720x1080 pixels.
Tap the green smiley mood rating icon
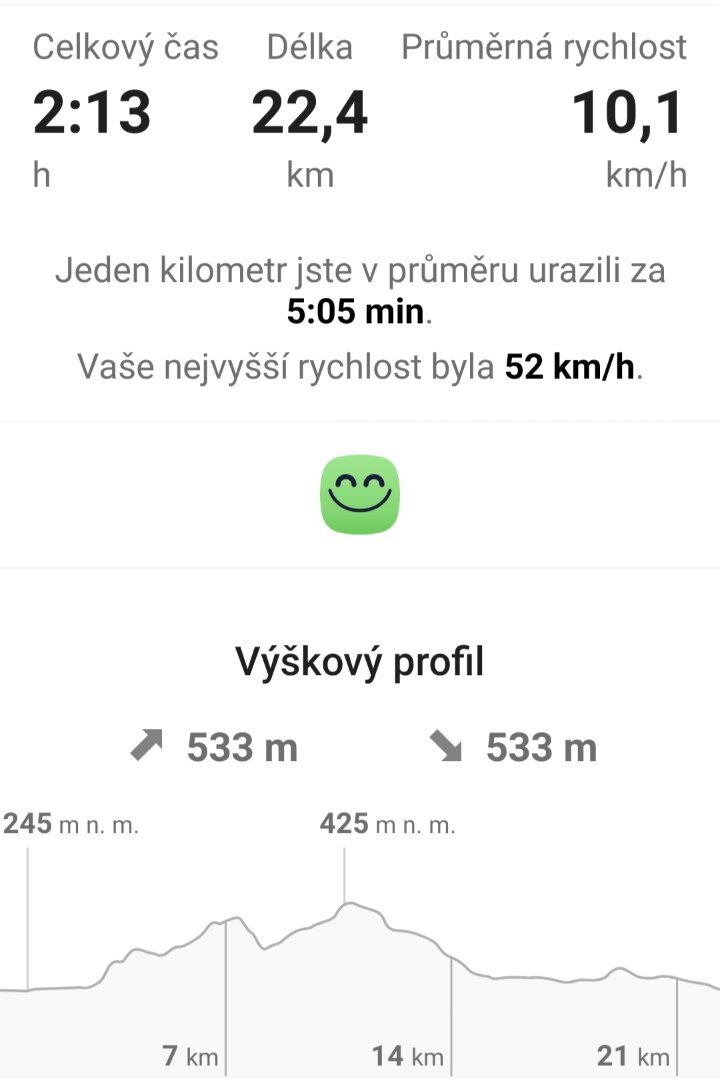pos(360,494)
